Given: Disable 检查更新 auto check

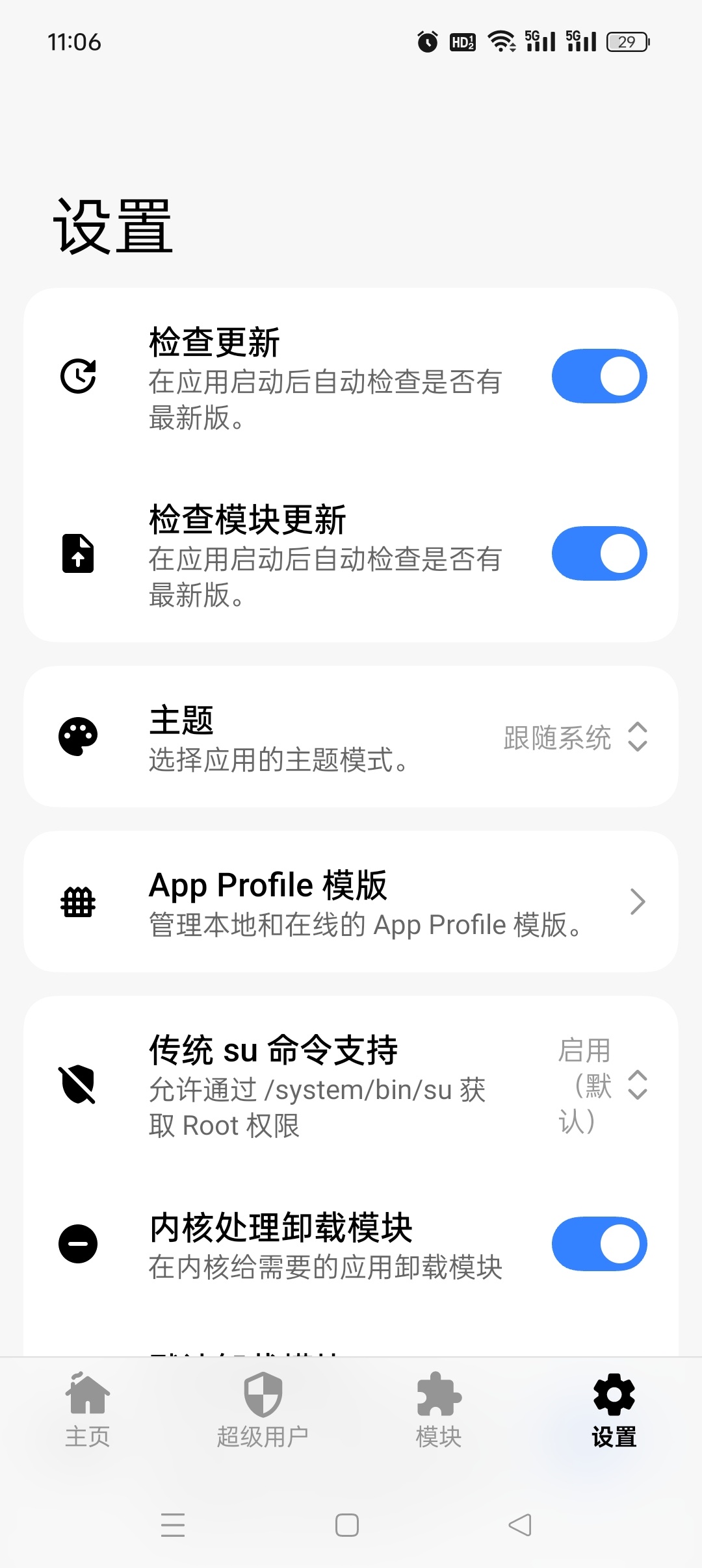Looking at the screenshot, I should 599,375.
